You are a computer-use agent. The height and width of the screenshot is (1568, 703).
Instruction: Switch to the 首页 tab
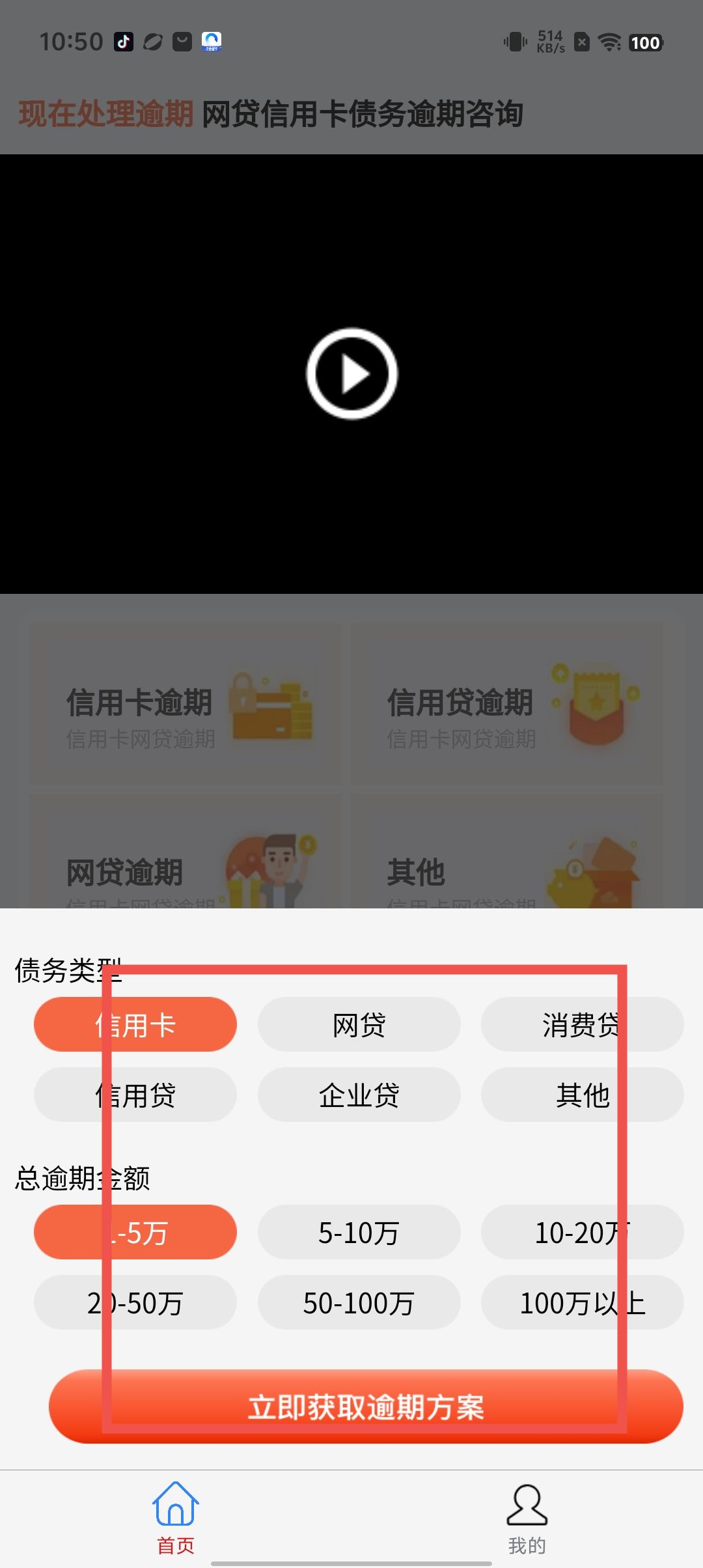[176, 1517]
